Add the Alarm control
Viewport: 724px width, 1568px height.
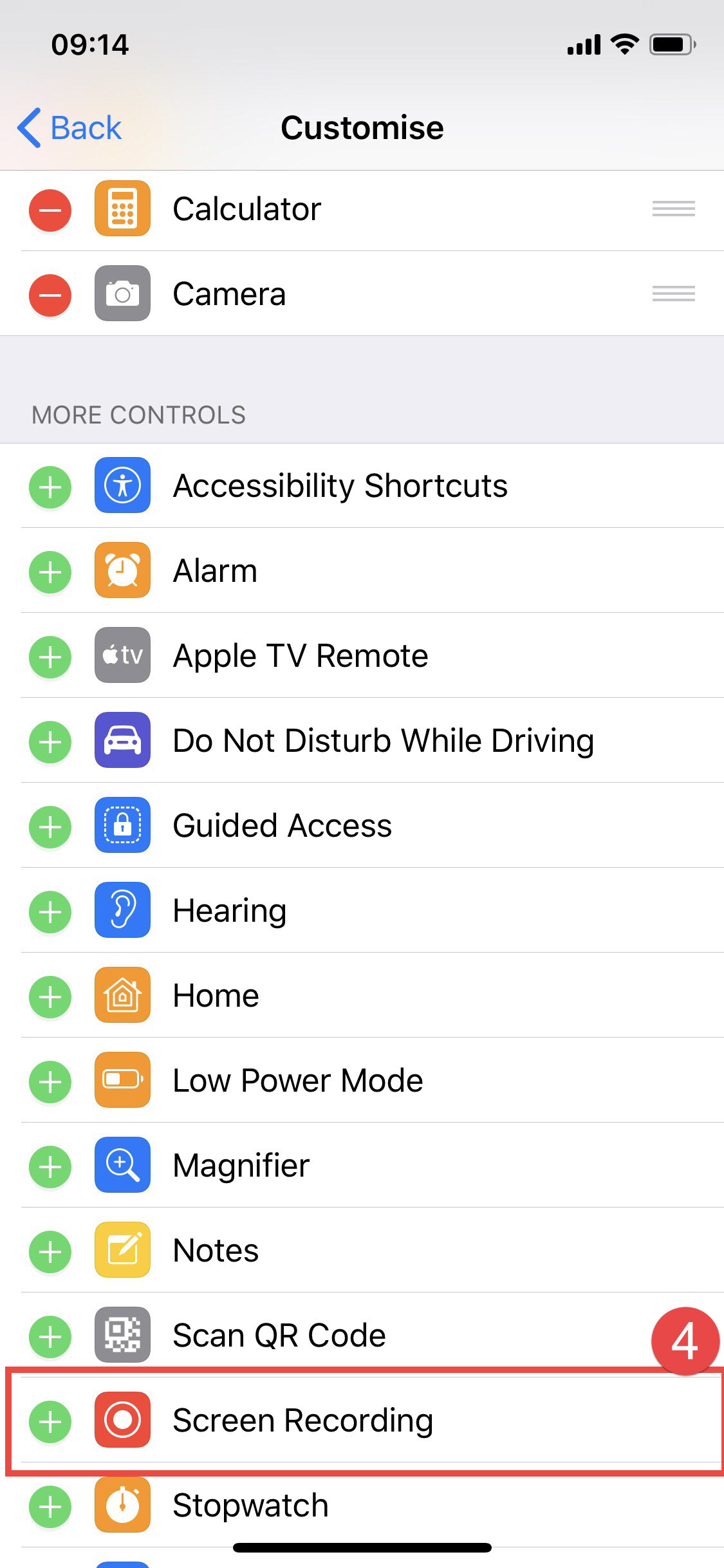pyautogui.click(x=50, y=572)
